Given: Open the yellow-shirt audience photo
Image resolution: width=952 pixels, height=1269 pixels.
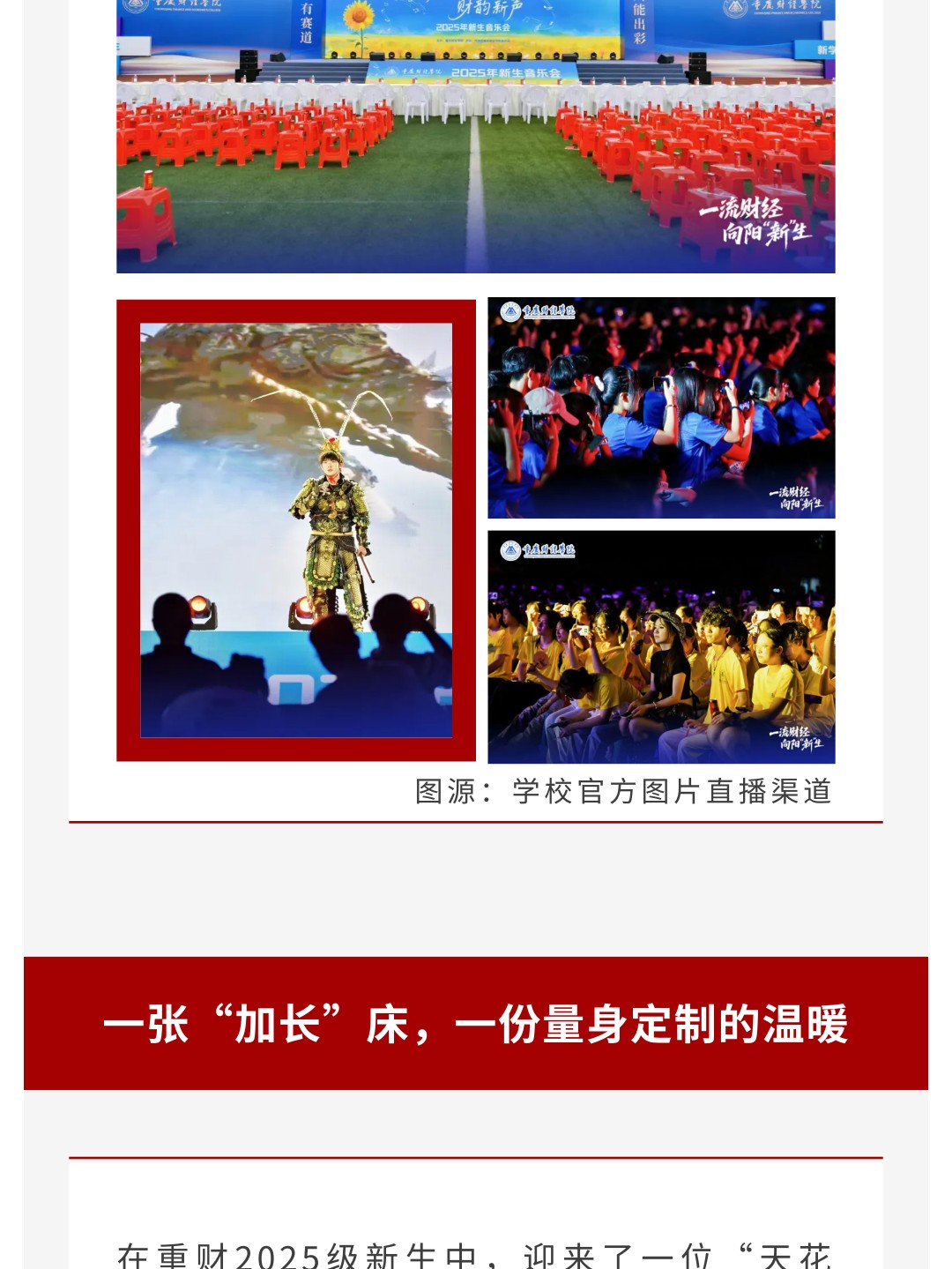Looking at the screenshot, I should point(661,646).
